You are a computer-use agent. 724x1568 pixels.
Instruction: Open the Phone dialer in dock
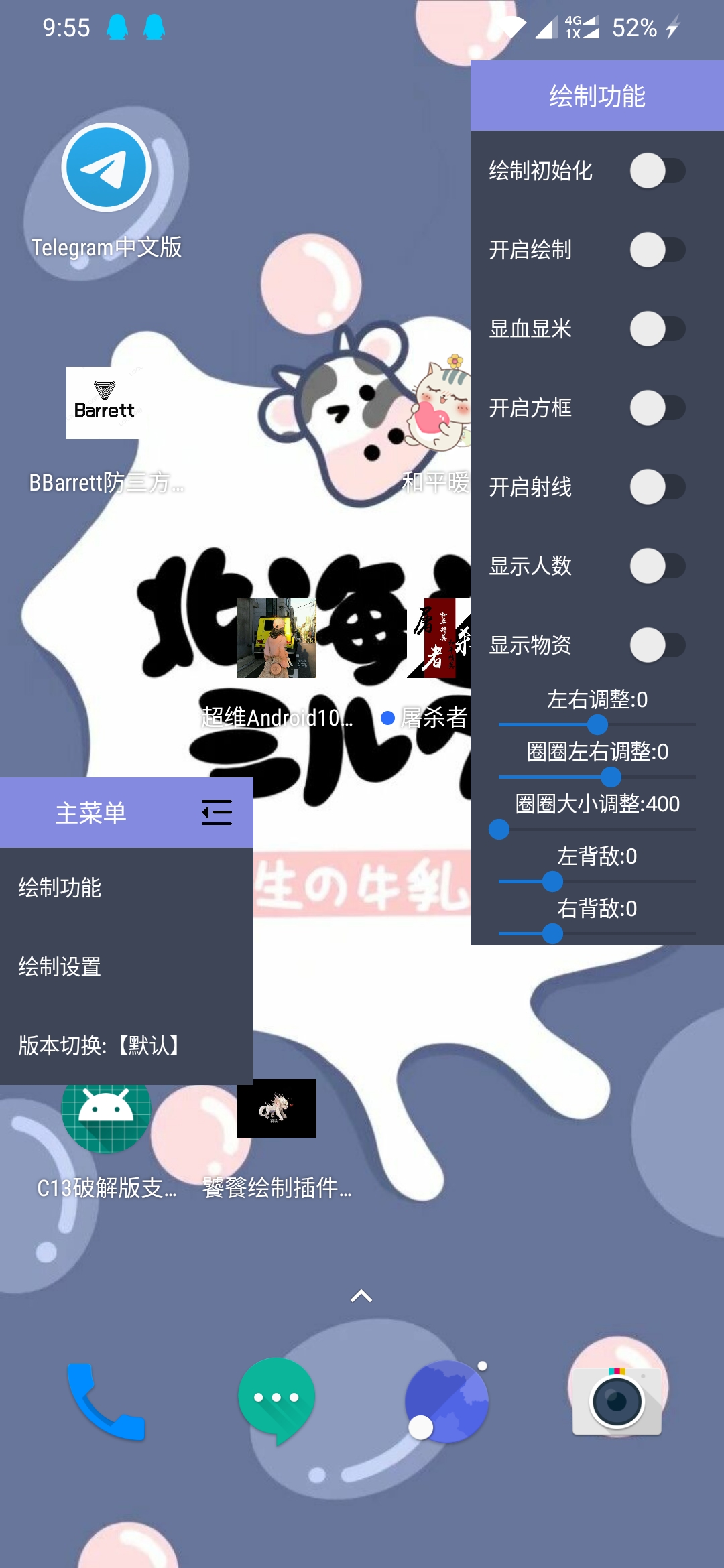(x=105, y=1400)
